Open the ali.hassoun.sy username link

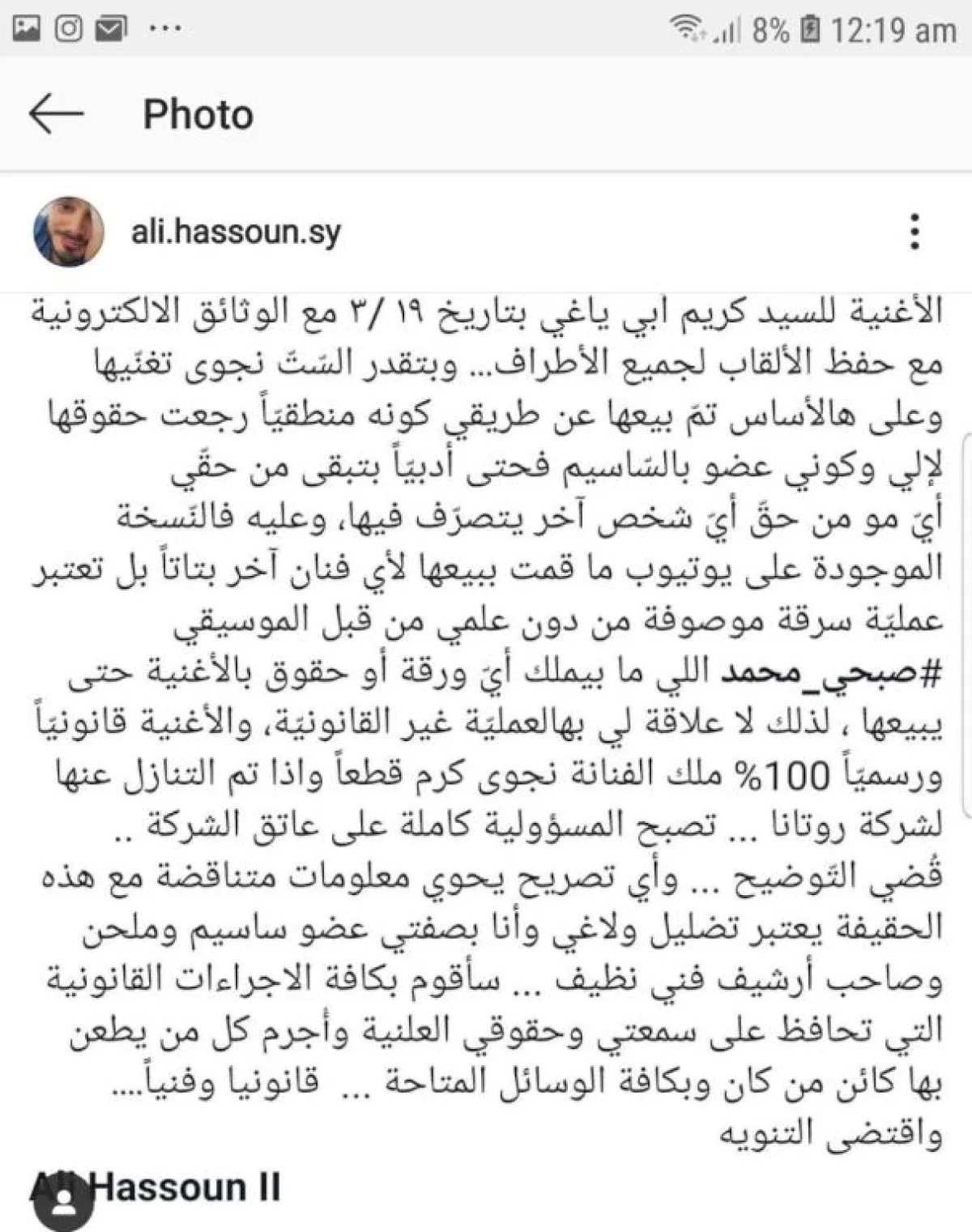[236, 233]
